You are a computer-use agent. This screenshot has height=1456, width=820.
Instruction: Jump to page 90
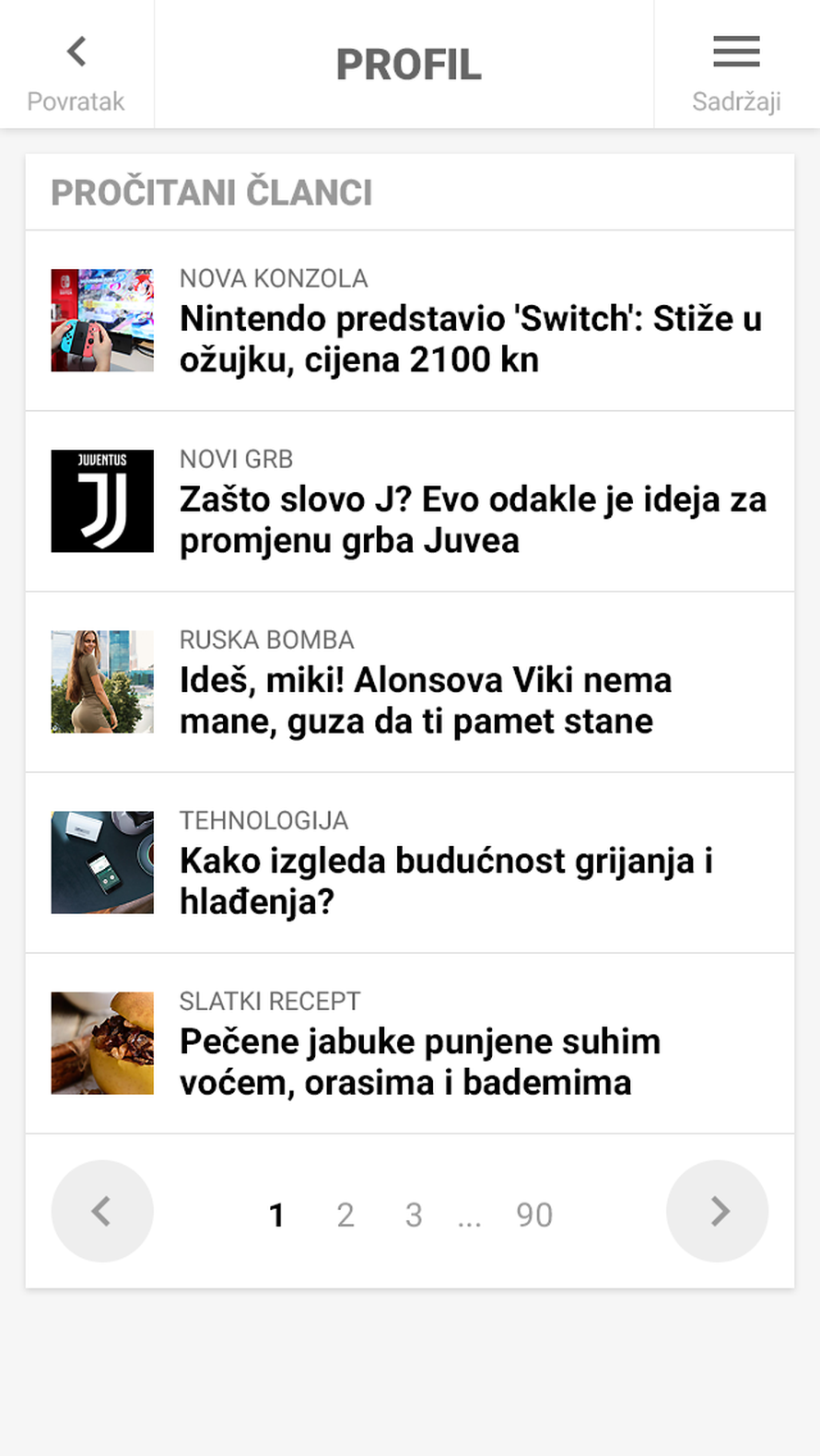[x=533, y=1215]
